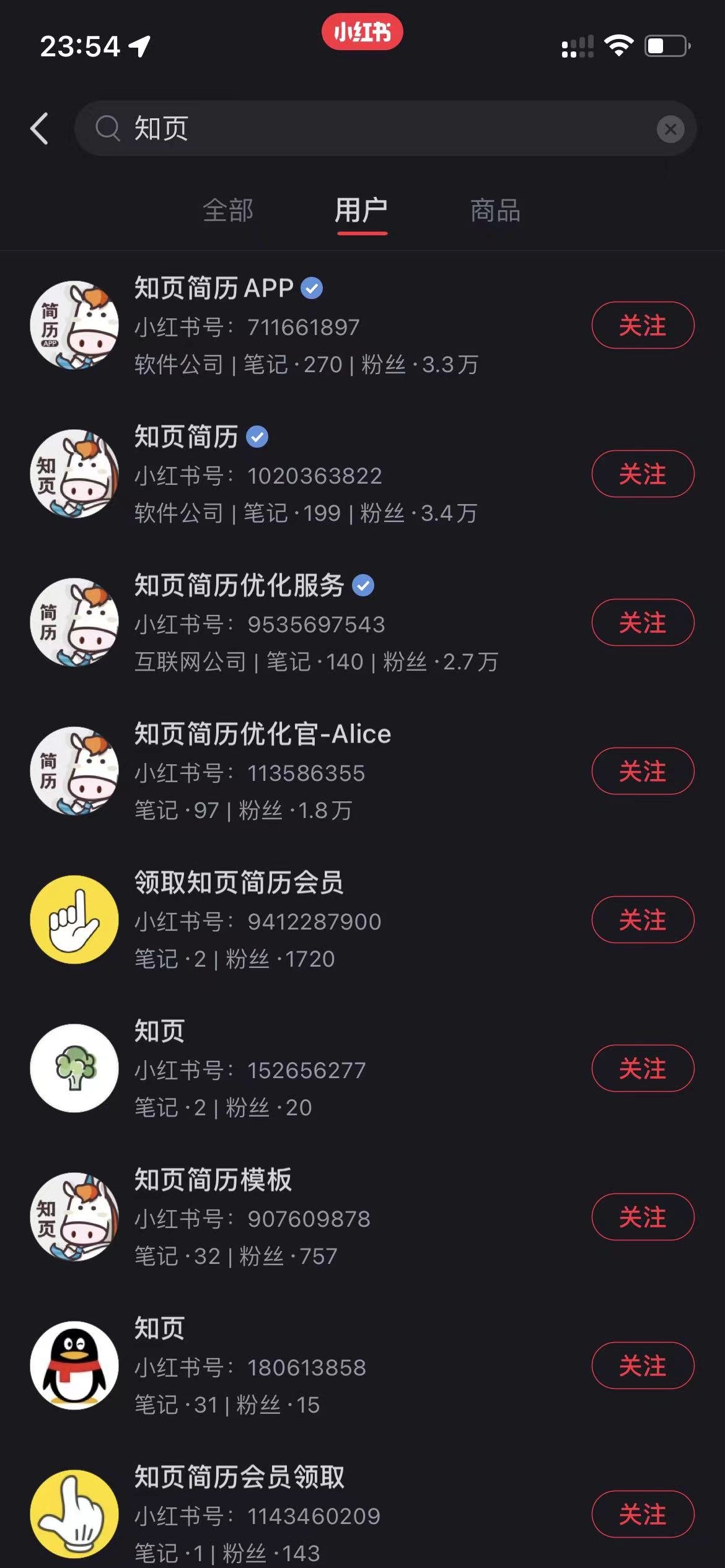Image resolution: width=725 pixels, height=1568 pixels.
Task: Follow 知页简历优化官-Alice
Action: [643, 771]
